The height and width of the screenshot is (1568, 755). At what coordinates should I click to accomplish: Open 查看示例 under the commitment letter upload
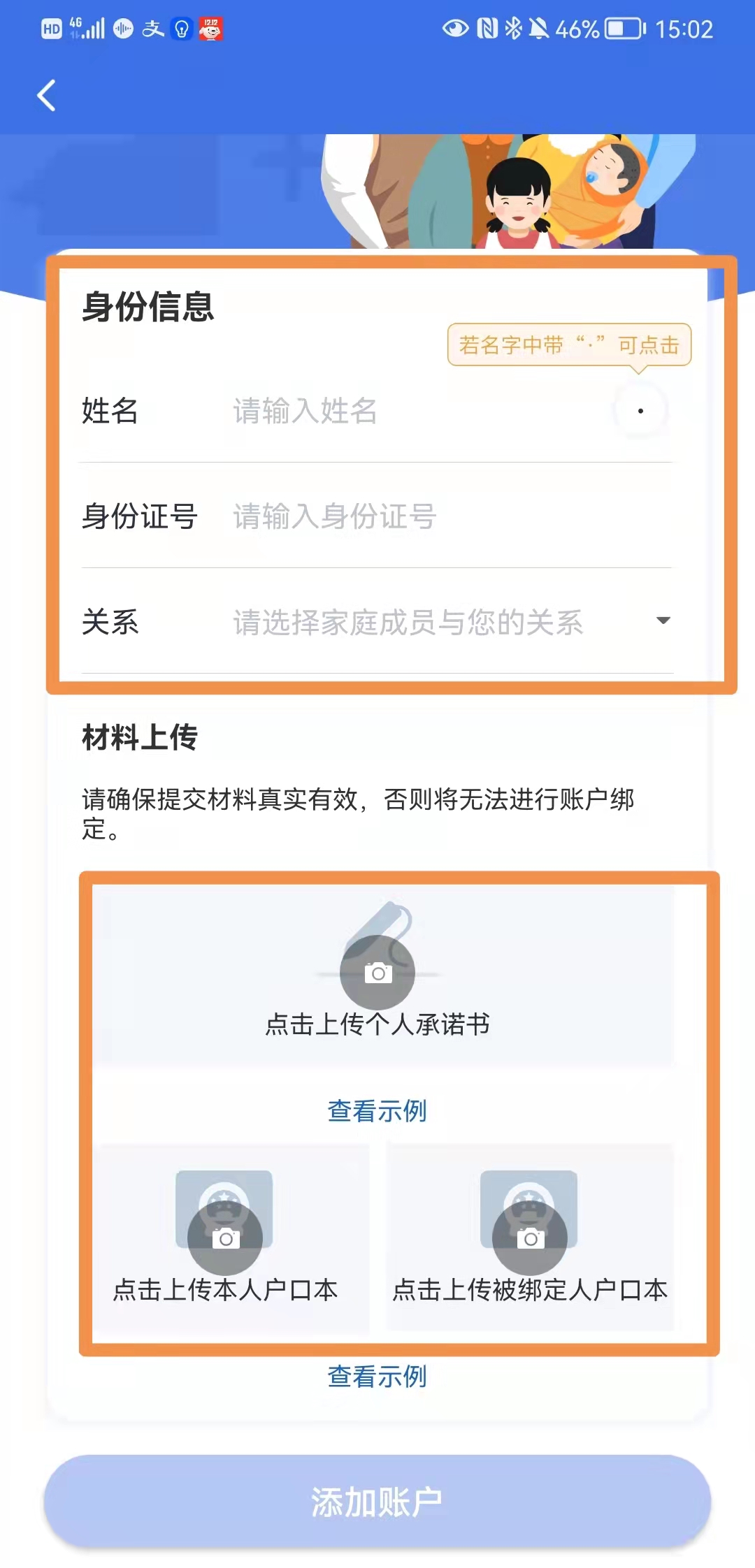tap(377, 1110)
